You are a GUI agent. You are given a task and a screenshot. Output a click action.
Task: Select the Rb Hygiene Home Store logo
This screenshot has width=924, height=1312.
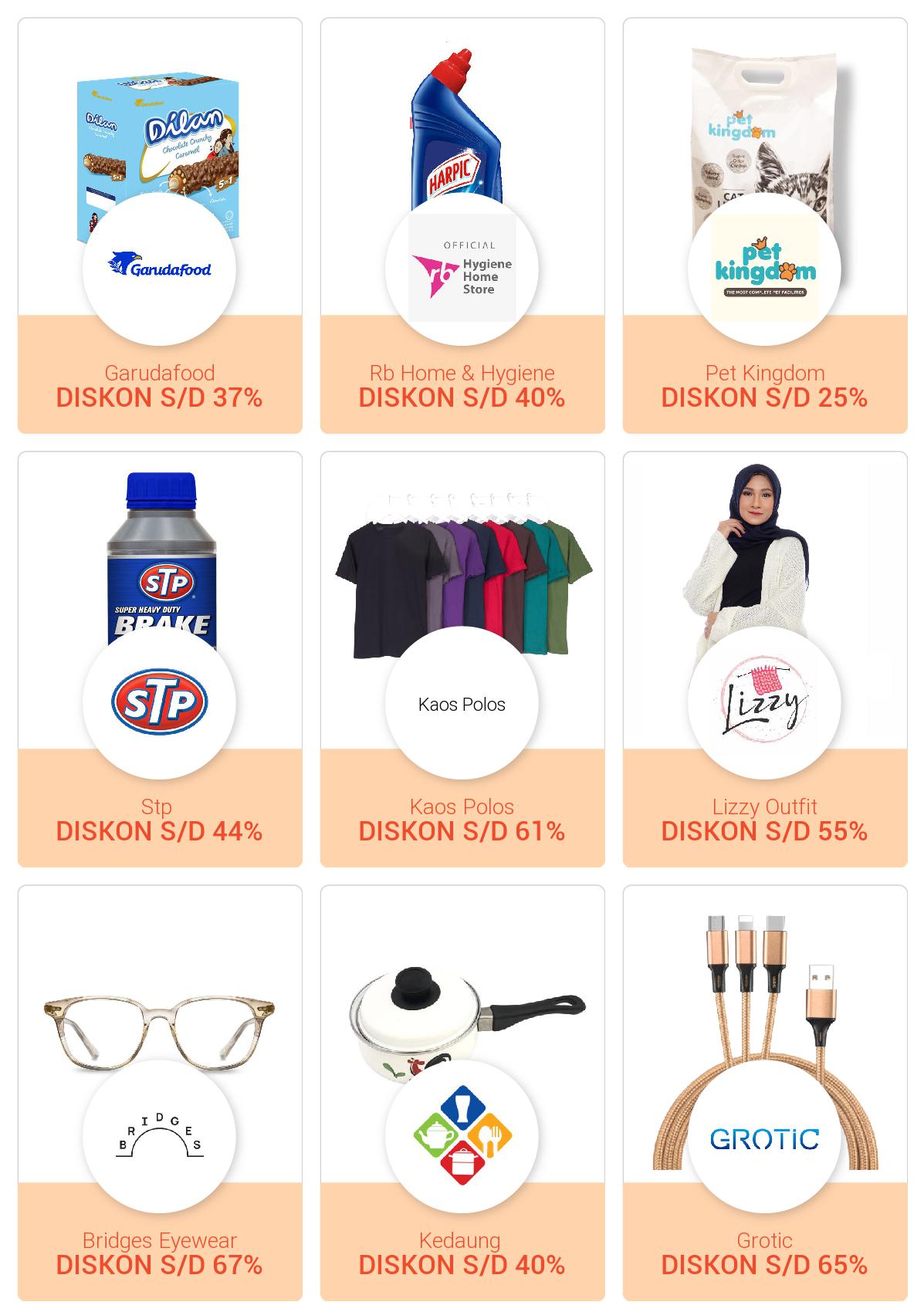coord(462,268)
